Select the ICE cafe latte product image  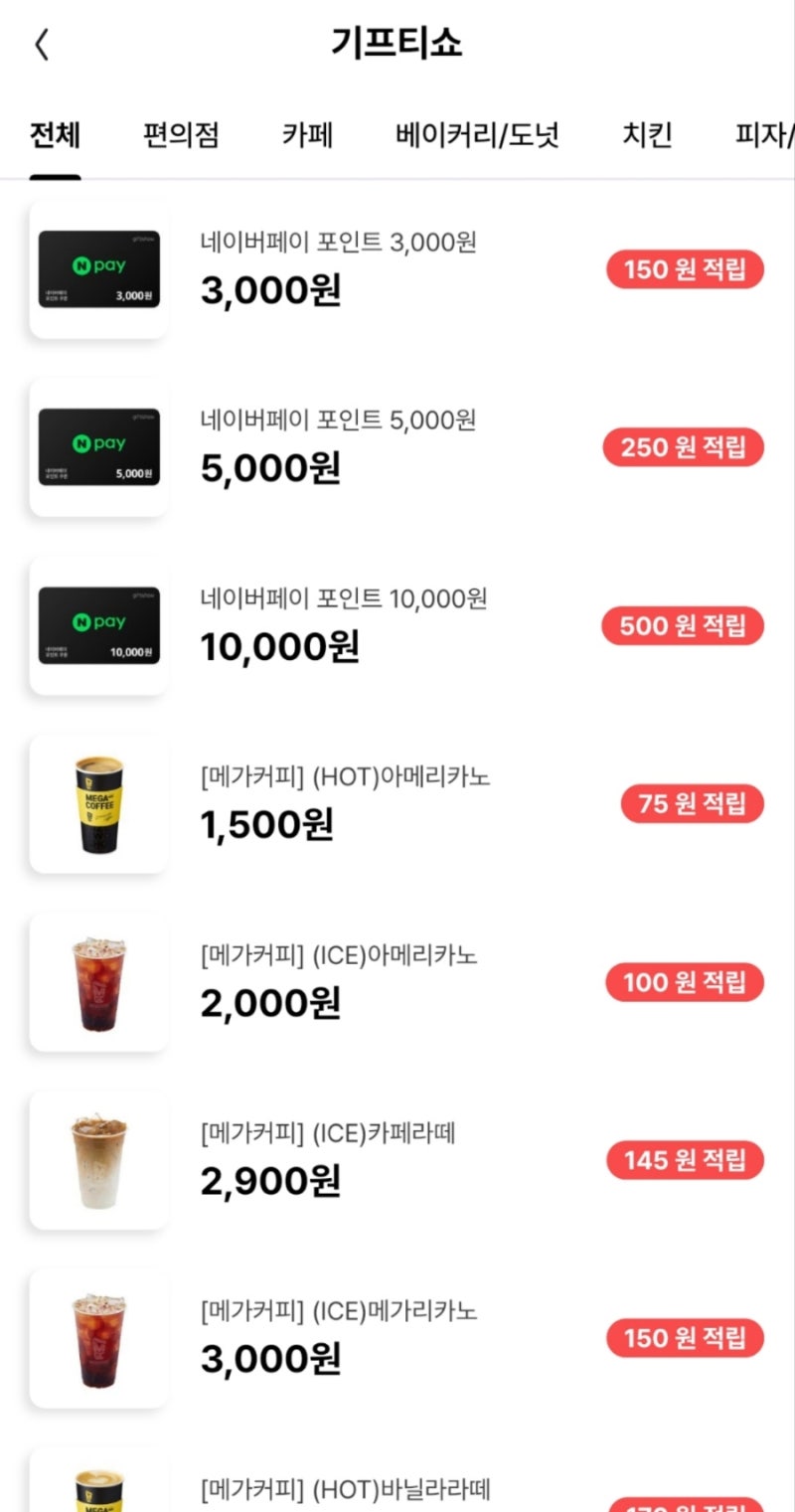click(96, 1159)
